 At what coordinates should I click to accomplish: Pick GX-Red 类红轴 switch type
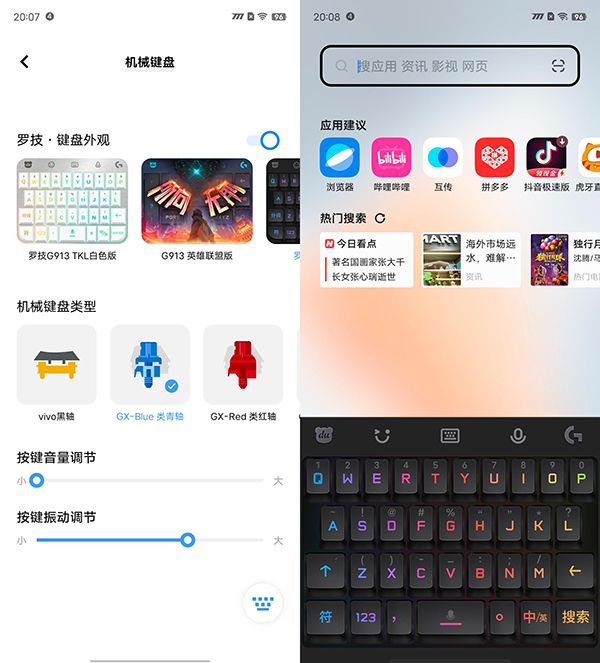(243, 364)
